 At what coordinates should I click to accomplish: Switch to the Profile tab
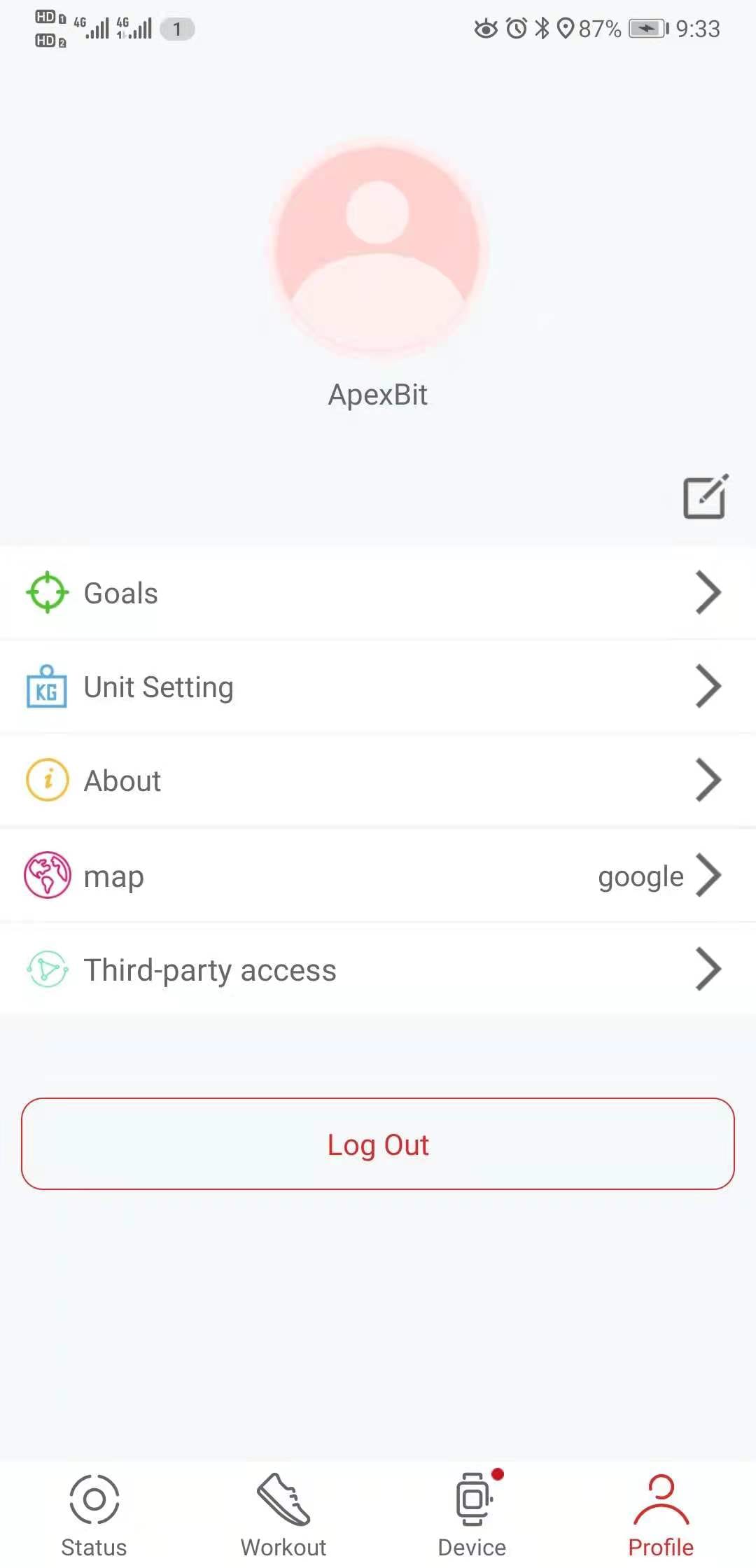[x=661, y=1512]
